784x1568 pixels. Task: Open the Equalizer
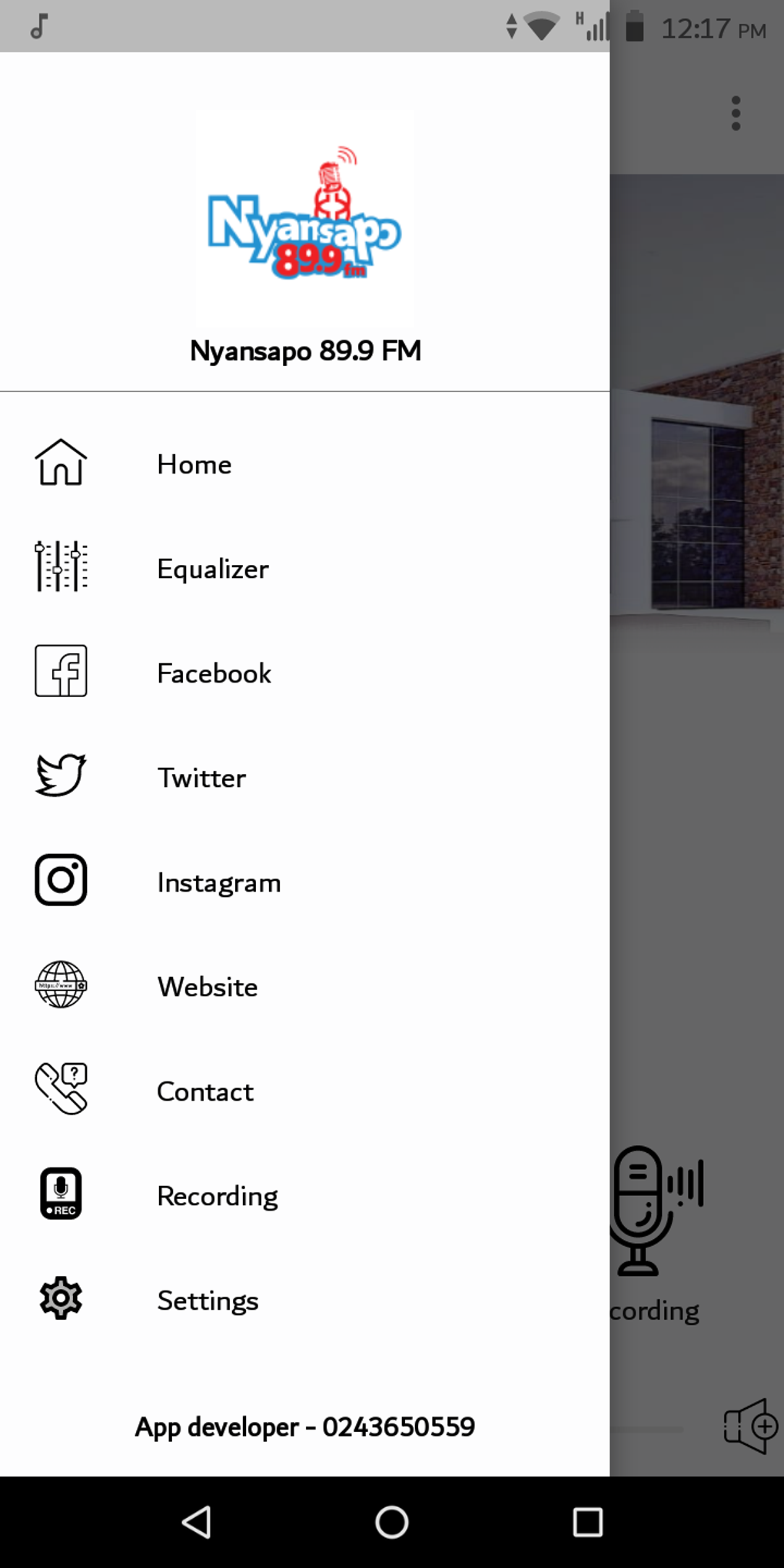tap(212, 569)
